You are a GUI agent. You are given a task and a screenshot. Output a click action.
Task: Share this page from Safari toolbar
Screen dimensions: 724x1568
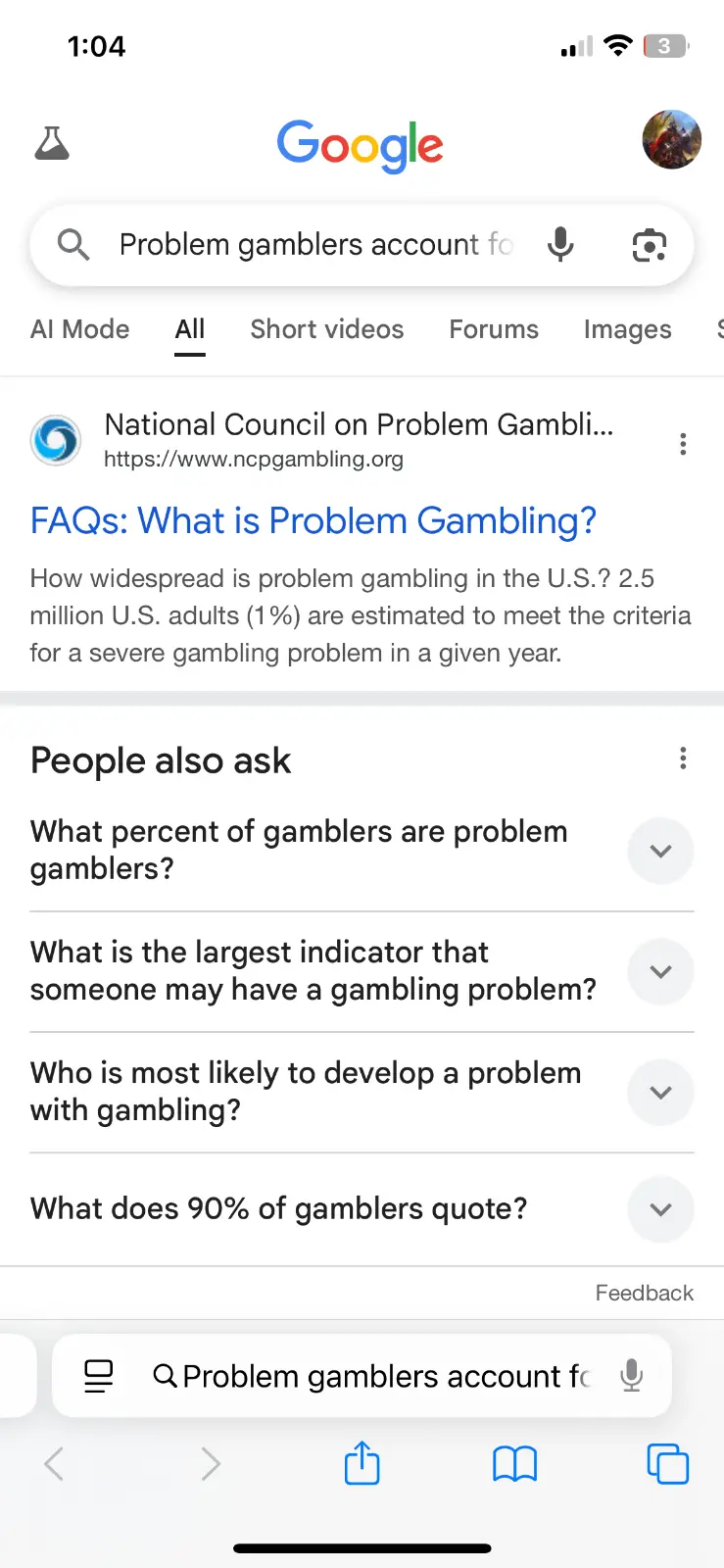362,1464
